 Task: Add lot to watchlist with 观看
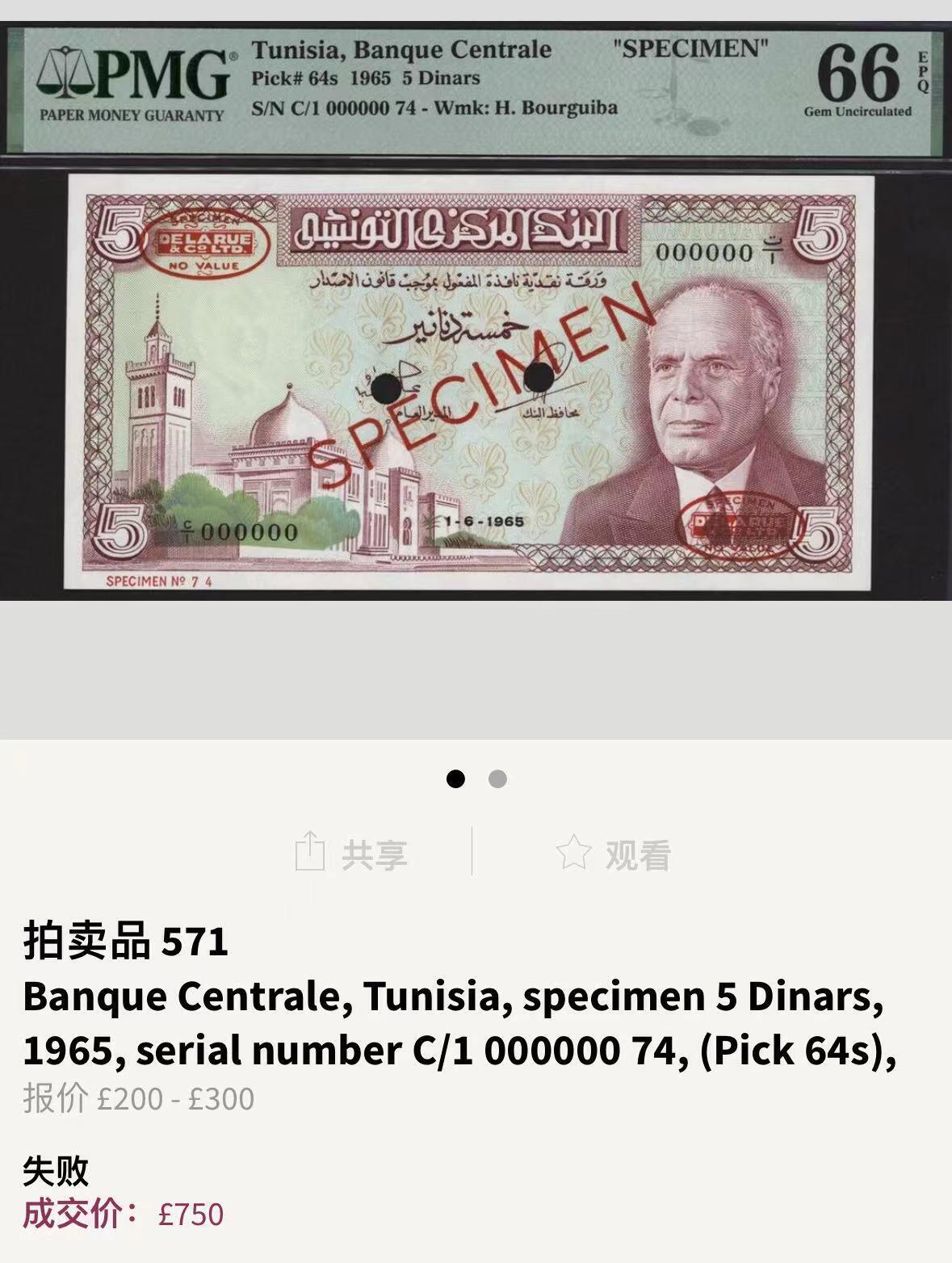click(x=614, y=854)
